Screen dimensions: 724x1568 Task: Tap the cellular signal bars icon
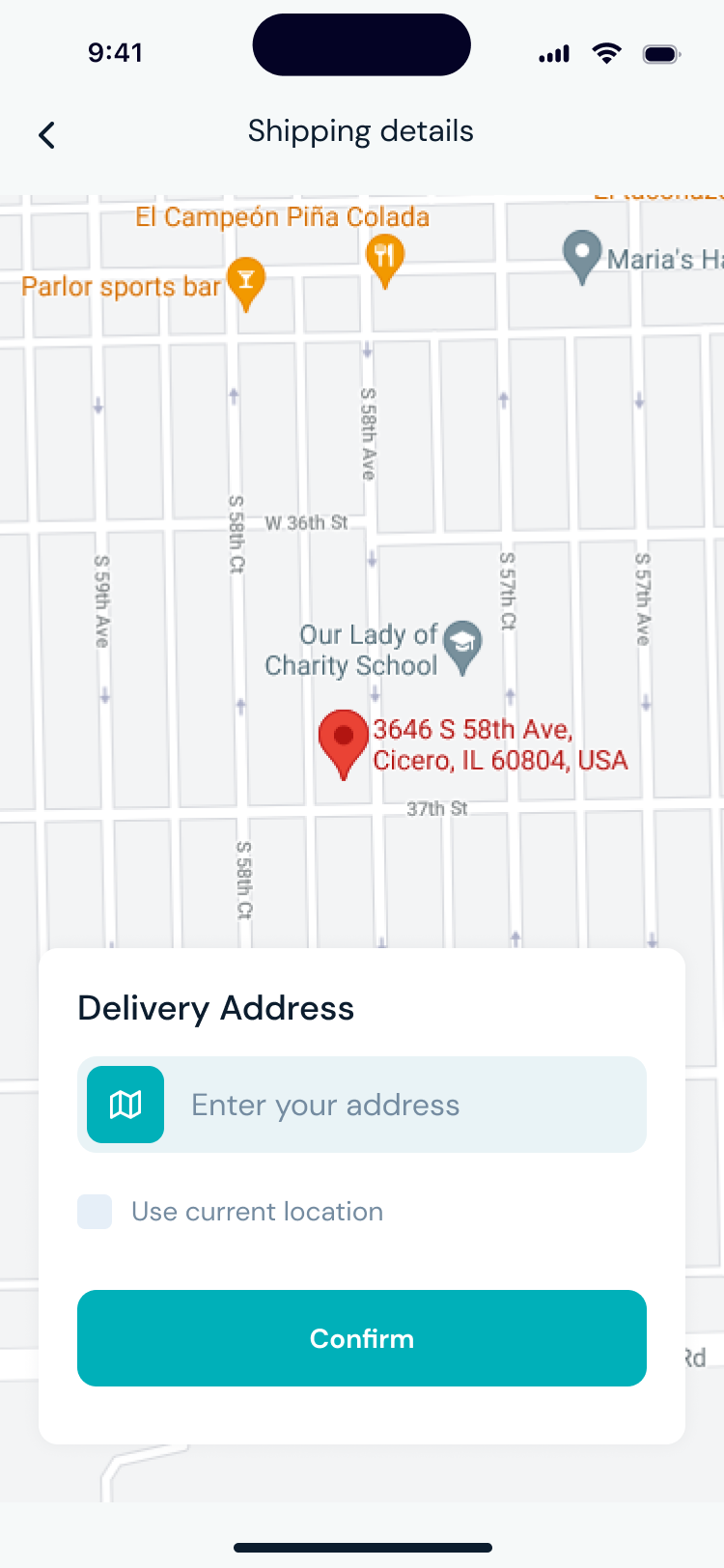click(x=553, y=54)
